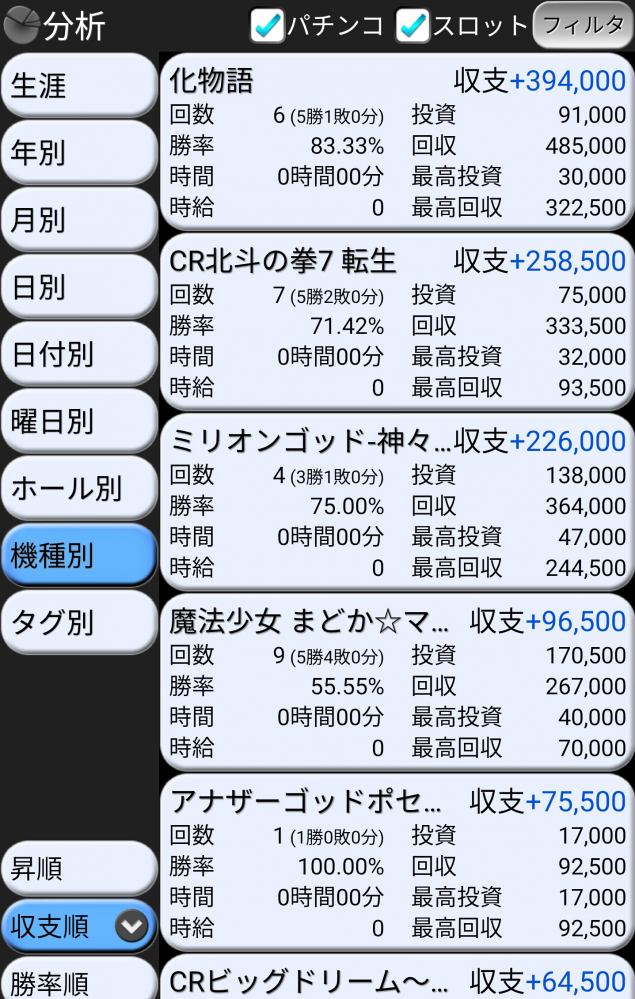Open the 魔法少女 まどか card
Screen dimensions: 635x999
coord(397,682)
